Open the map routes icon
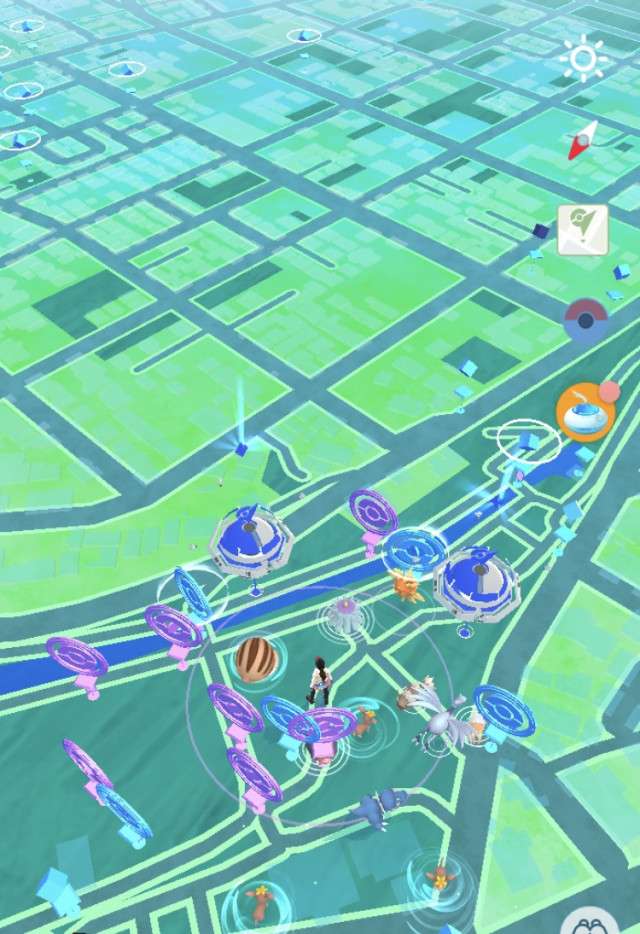 coord(583,230)
